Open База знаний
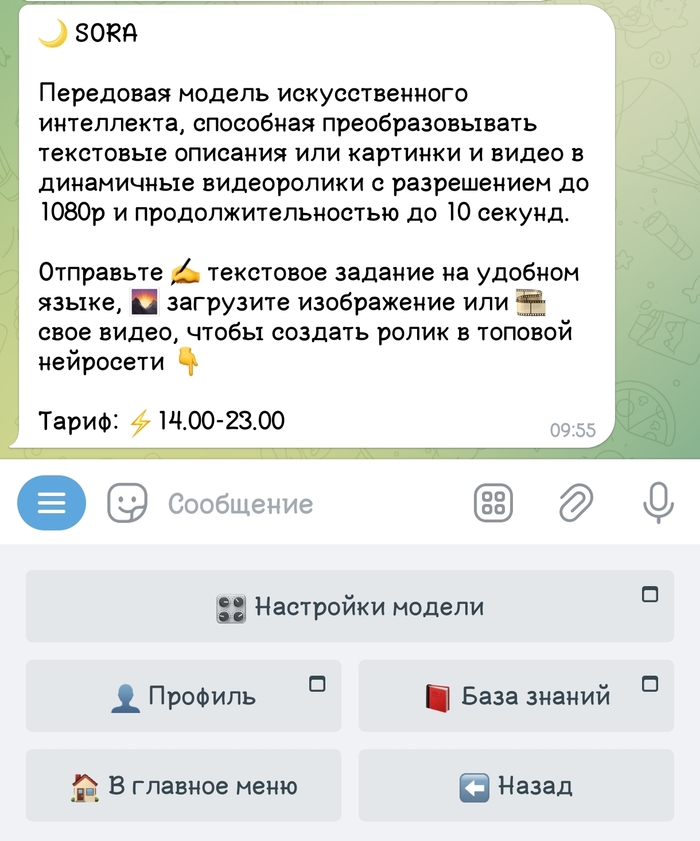Screen dimensions: 700x841 coord(516,695)
